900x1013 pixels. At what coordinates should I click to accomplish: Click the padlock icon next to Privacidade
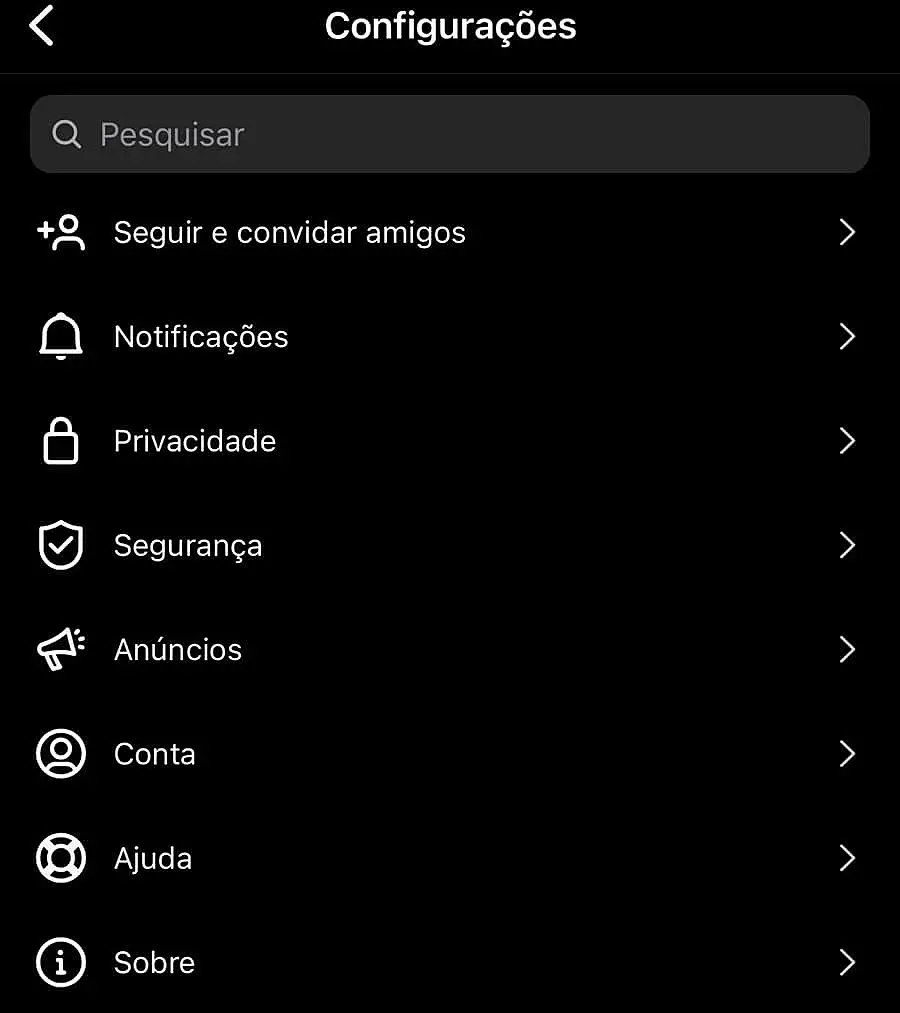tap(61, 440)
